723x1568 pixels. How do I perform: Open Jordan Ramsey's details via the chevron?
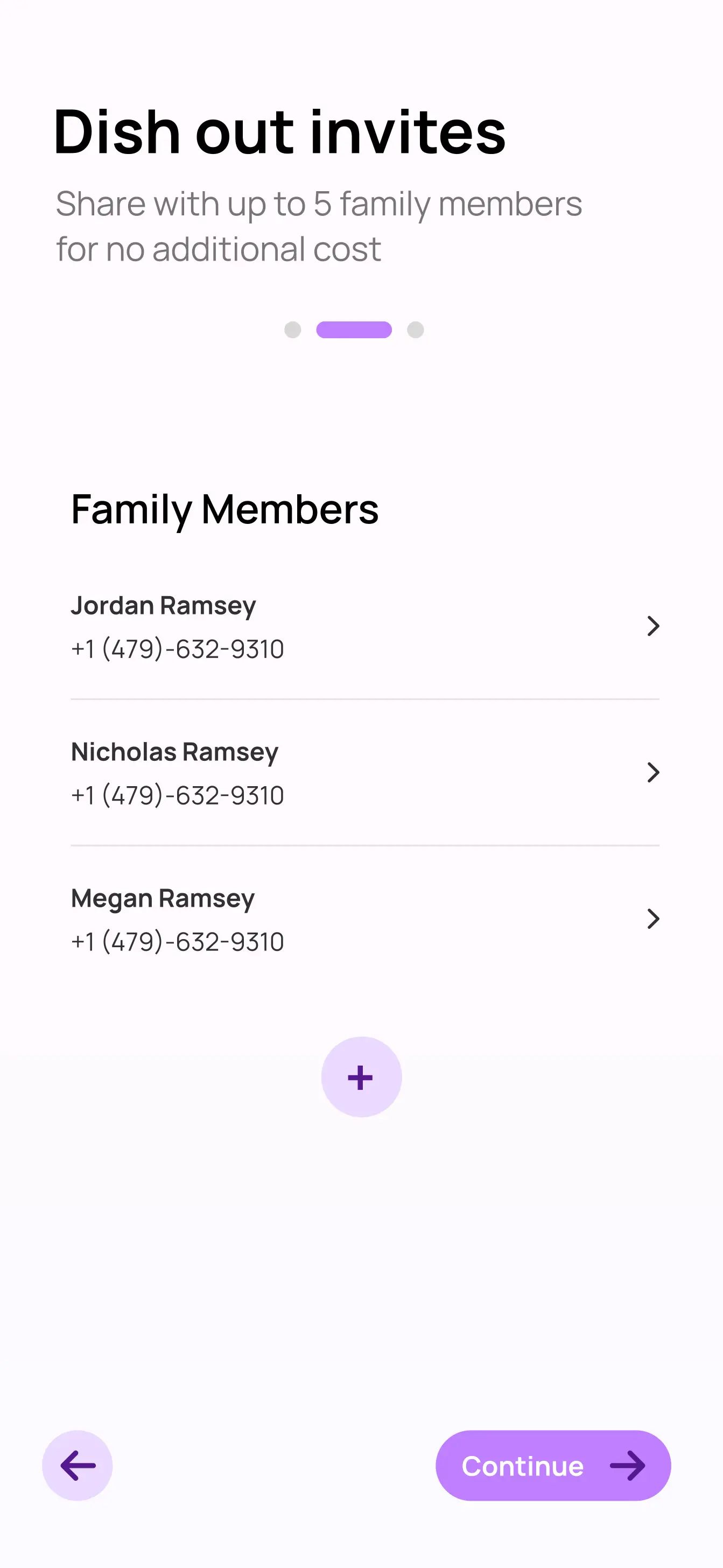tap(652, 626)
